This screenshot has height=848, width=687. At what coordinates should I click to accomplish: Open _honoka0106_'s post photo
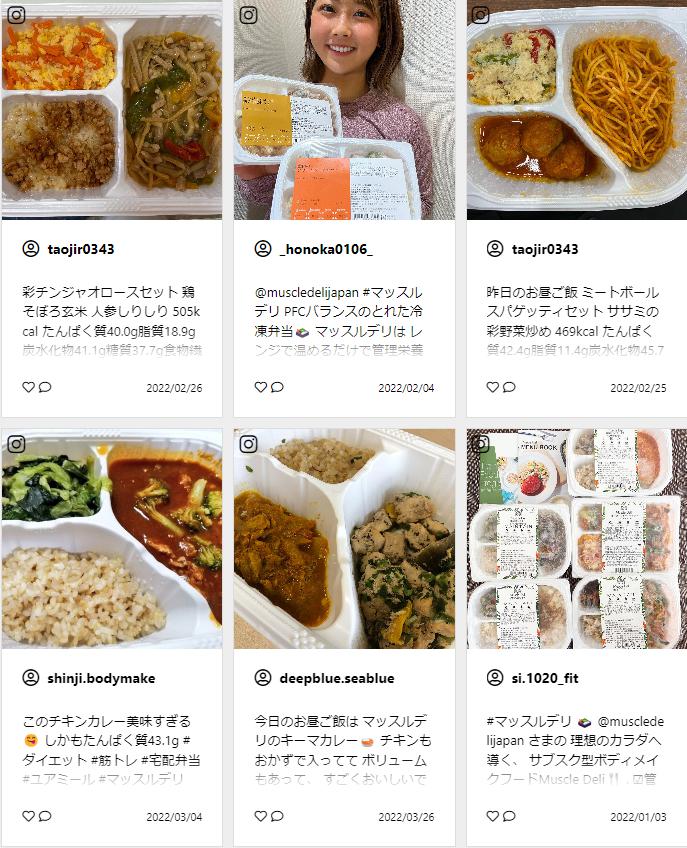pos(344,110)
